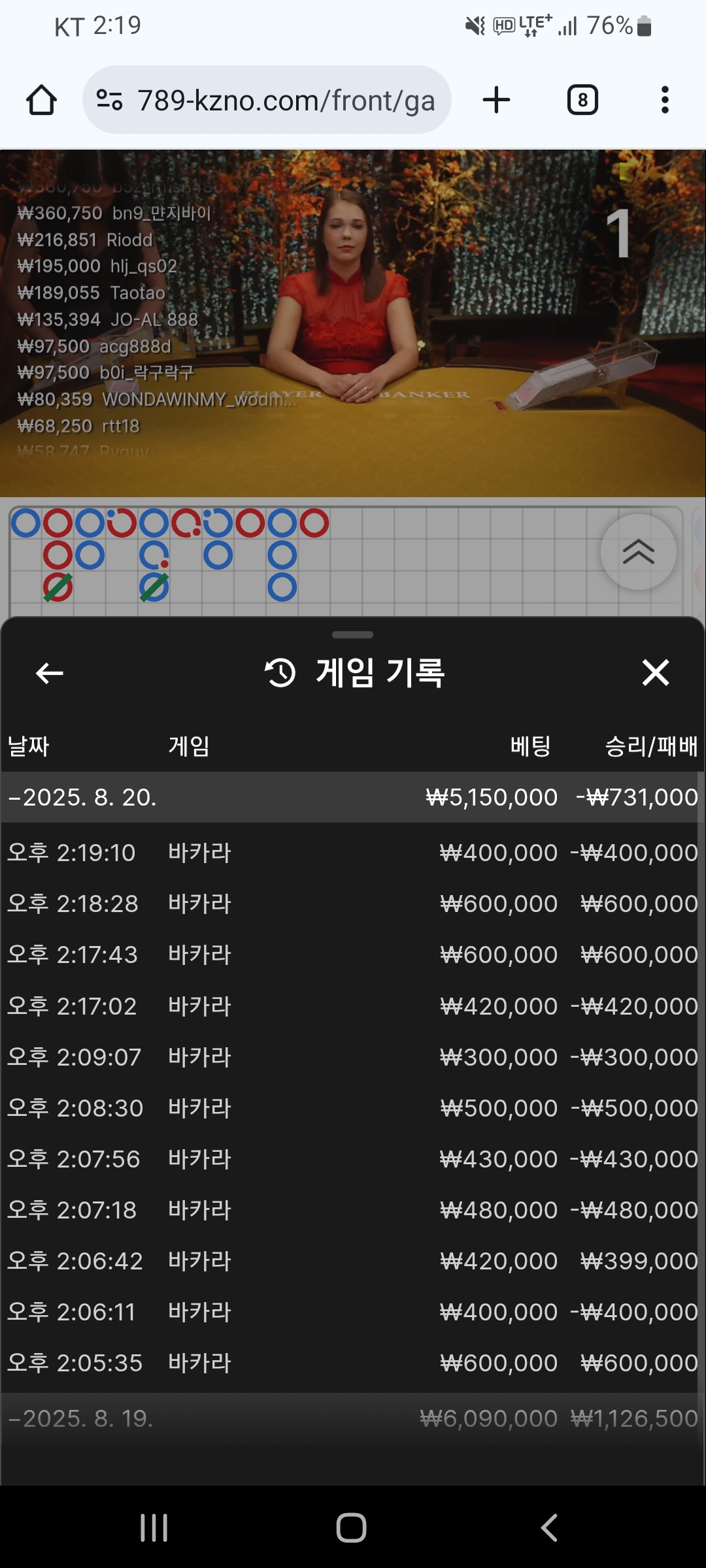Screen dimensions: 706x1568
Task: Select the 오후 2:06:42 baccarat entry
Action: [x=352, y=1261]
